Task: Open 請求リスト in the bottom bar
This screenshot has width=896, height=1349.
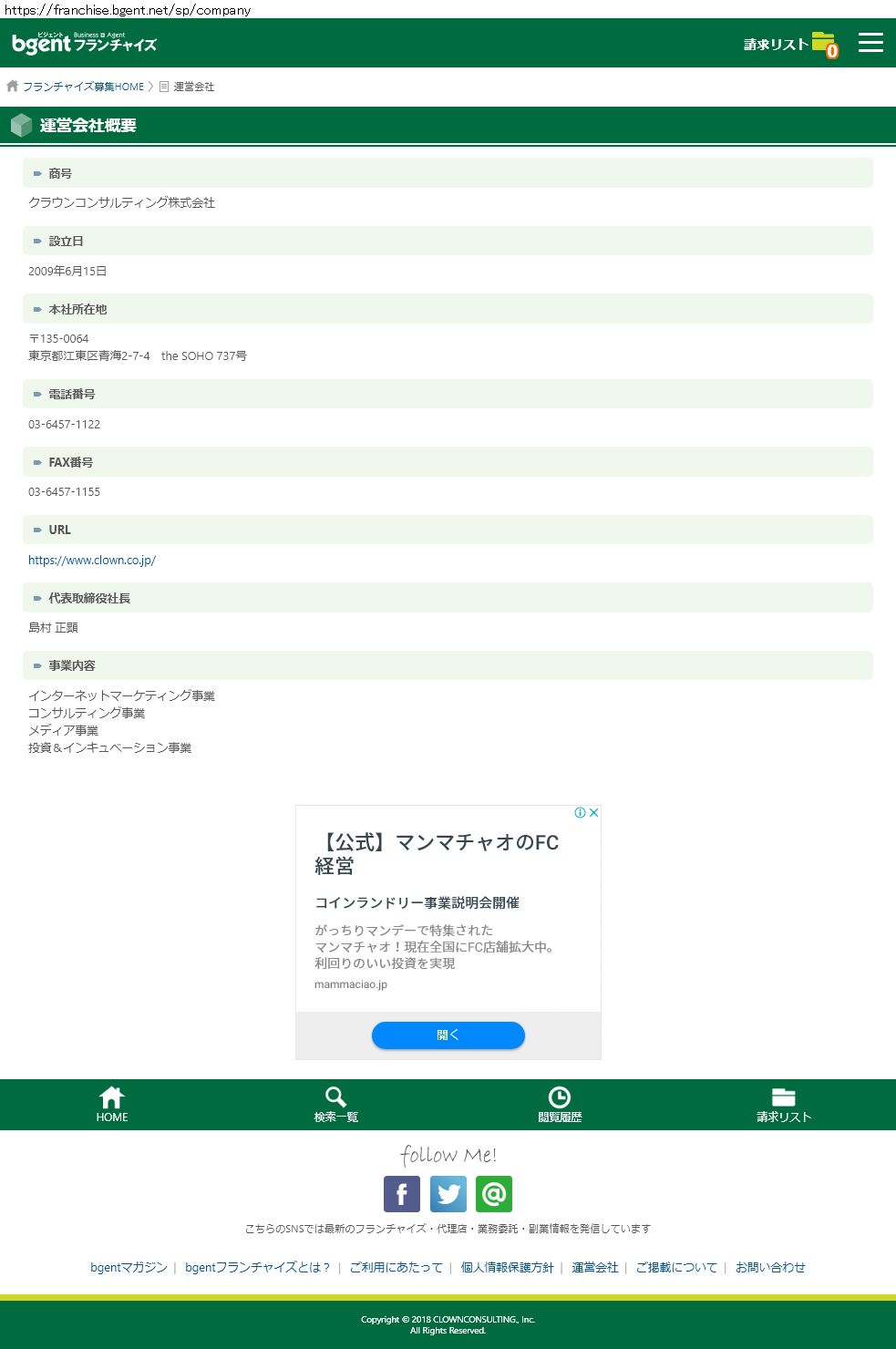Action: 784,1105
